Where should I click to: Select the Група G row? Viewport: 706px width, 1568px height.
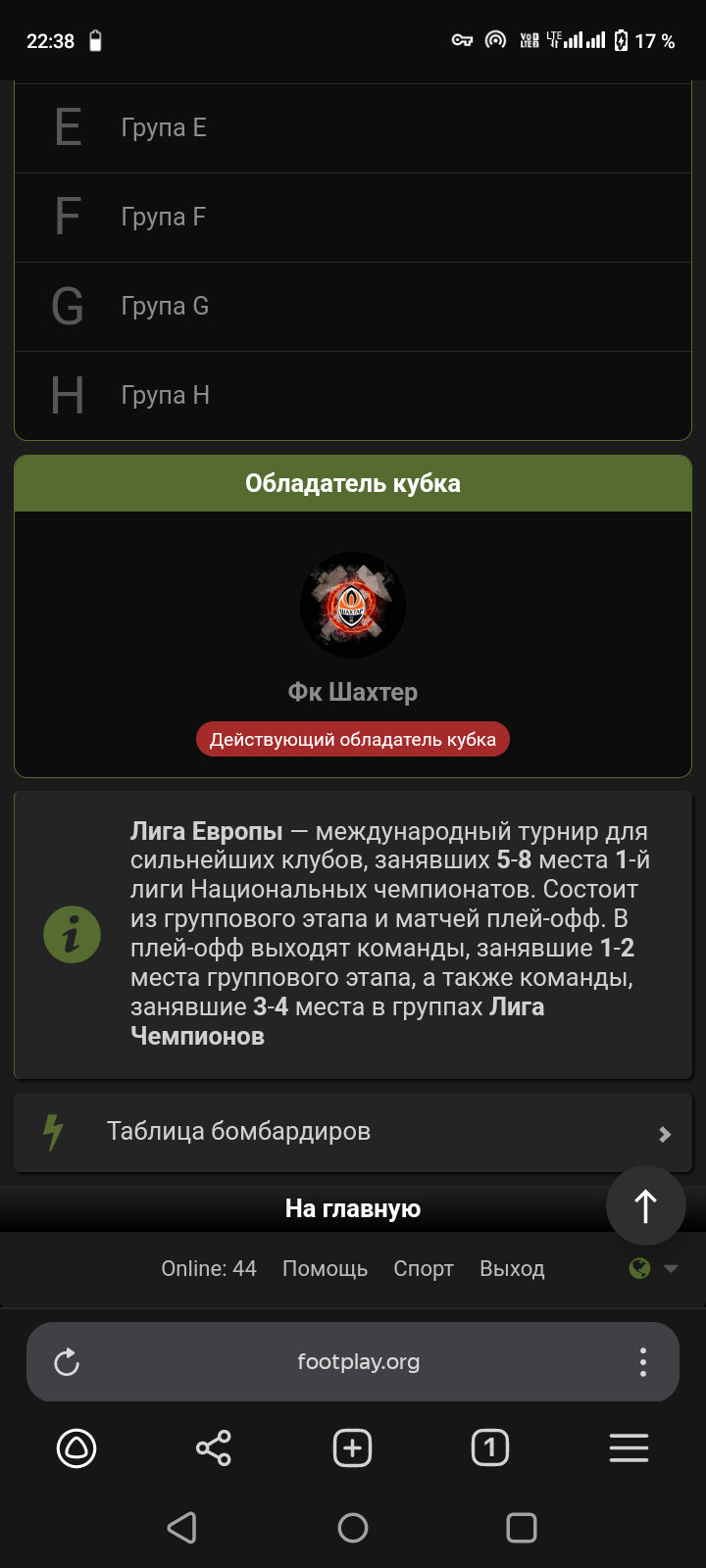point(353,307)
